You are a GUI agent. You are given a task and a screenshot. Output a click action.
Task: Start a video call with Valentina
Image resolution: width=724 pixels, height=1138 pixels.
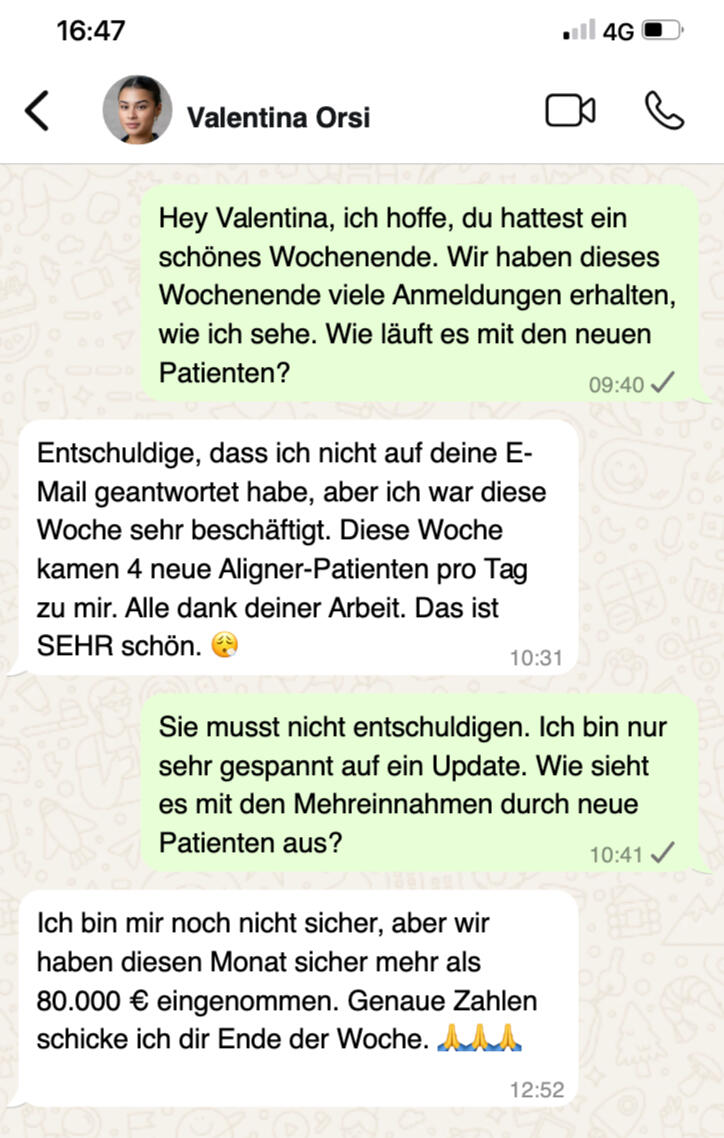pos(570,111)
